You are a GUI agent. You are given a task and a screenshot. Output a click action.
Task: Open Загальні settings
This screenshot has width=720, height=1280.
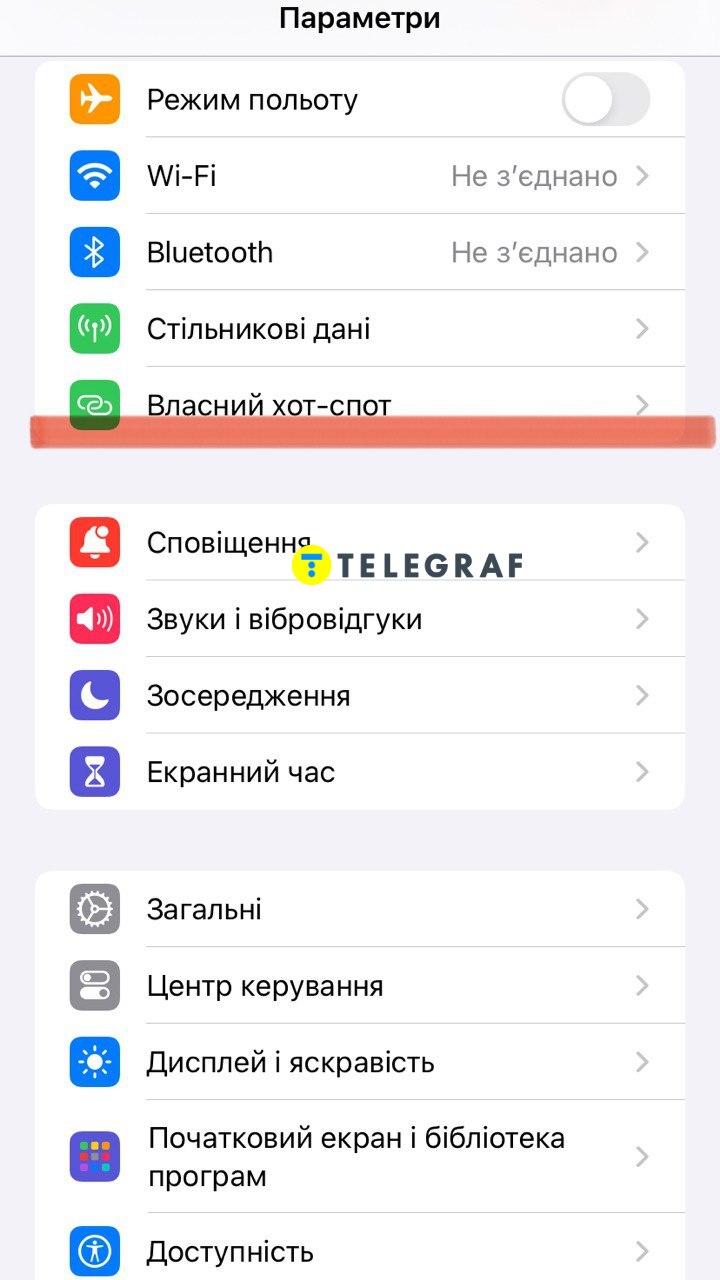[x=360, y=909]
